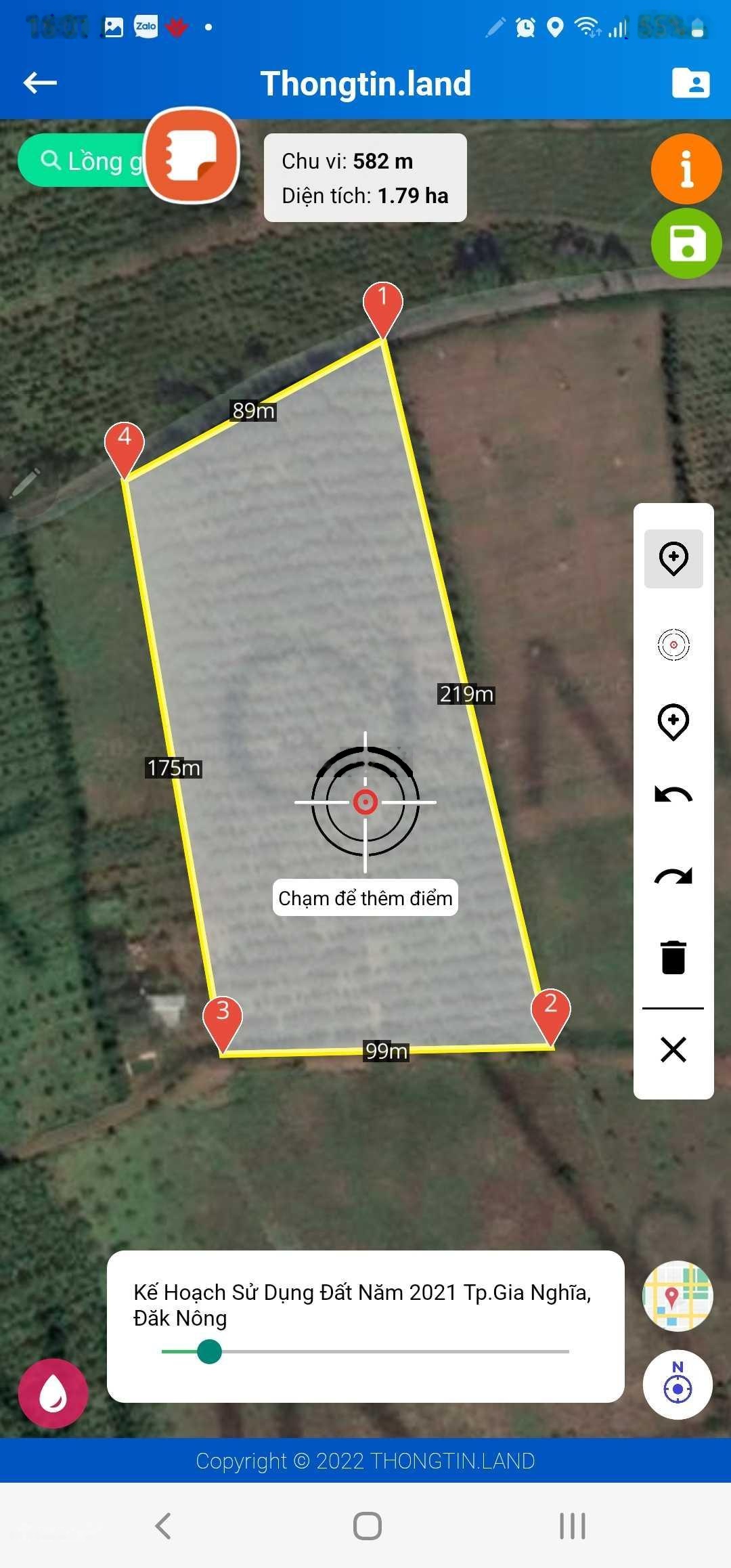The width and height of the screenshot is (731, 1568).
Task: Tap the land-use plan opacity slider
Action: [210, 1352]
